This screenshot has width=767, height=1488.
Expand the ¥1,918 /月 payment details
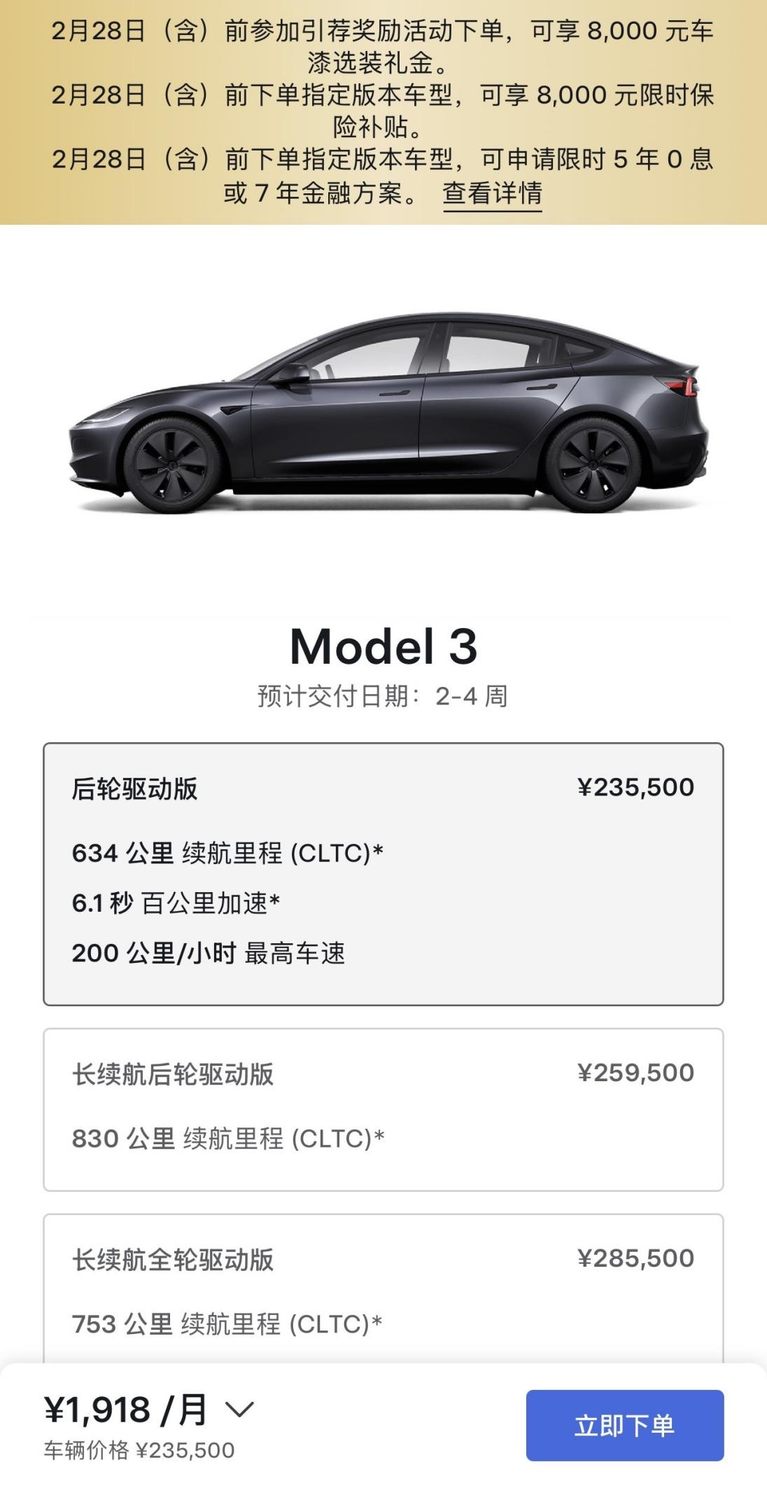[x=238, y=1410]
